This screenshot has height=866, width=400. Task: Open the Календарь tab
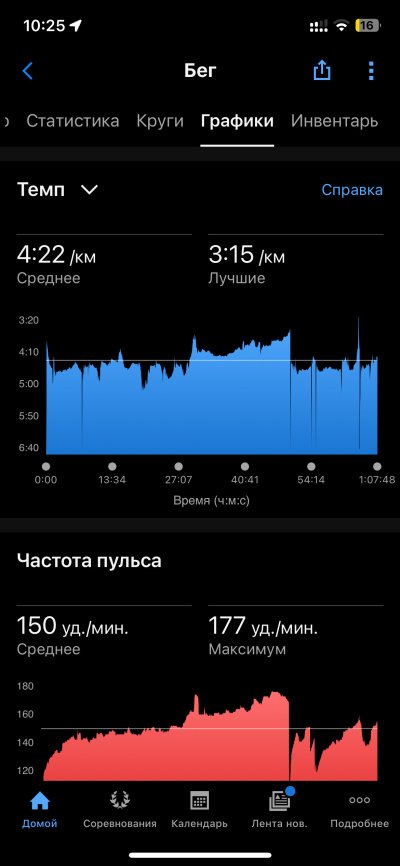[x=199, y=810]
